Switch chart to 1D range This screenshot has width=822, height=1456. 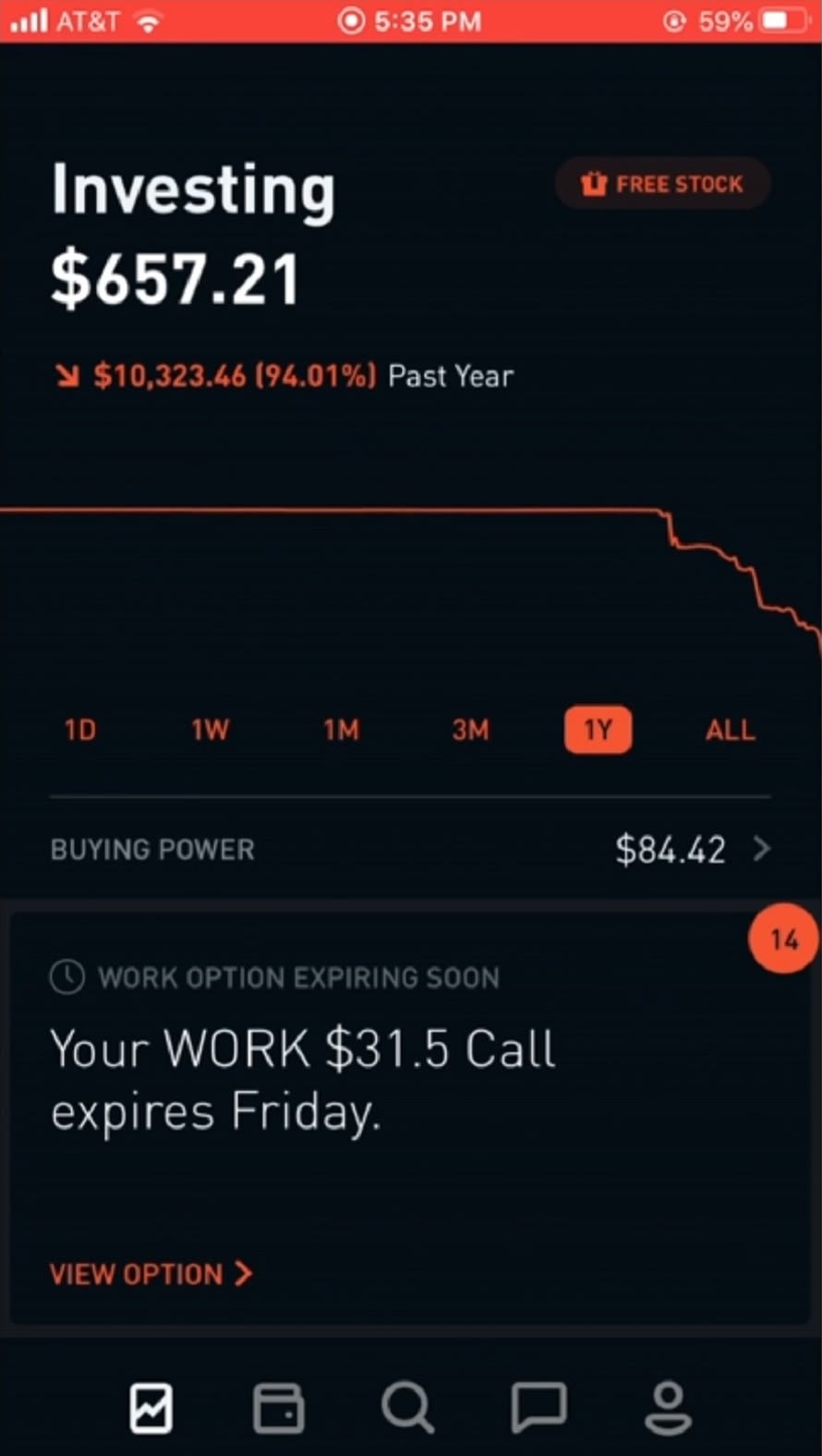coord(80,730)
